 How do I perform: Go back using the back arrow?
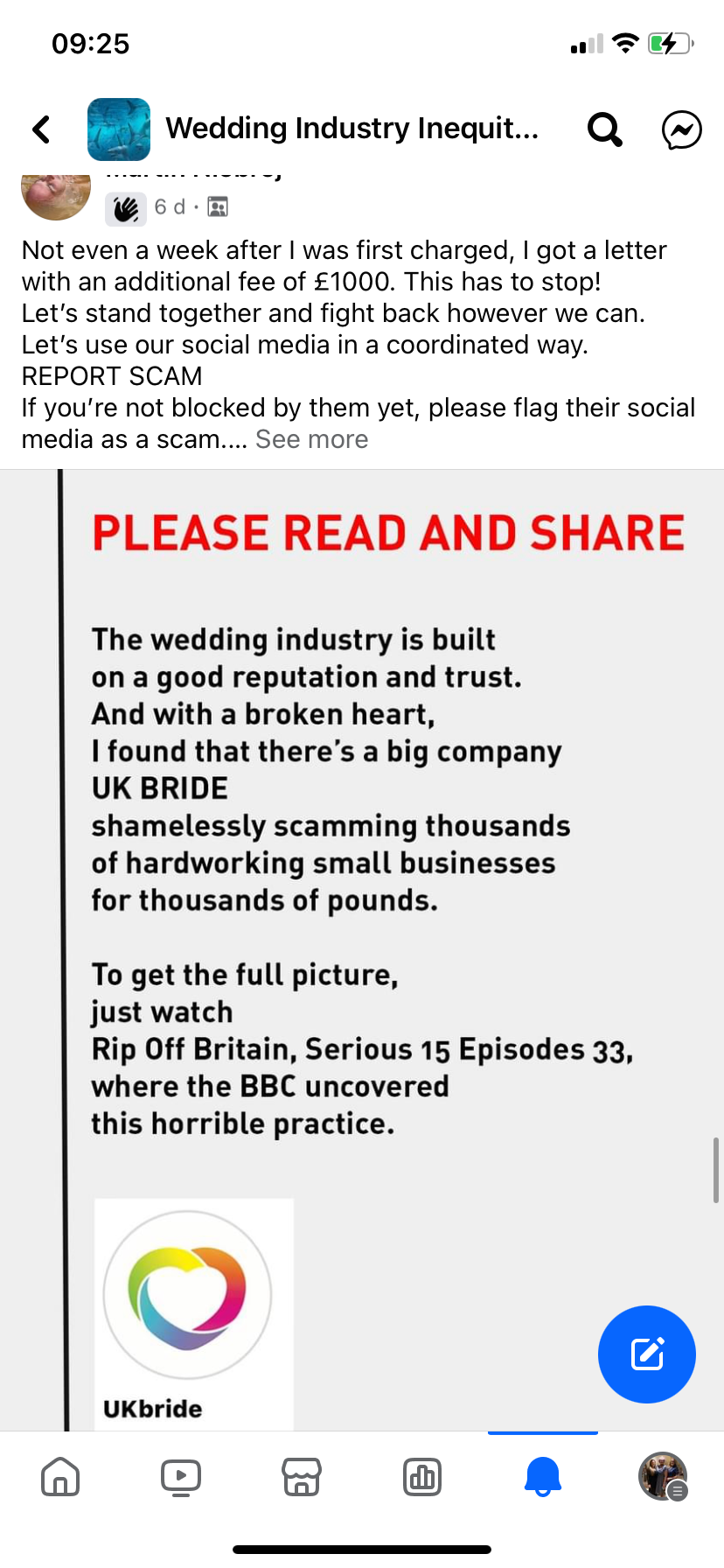pos(41,129)
